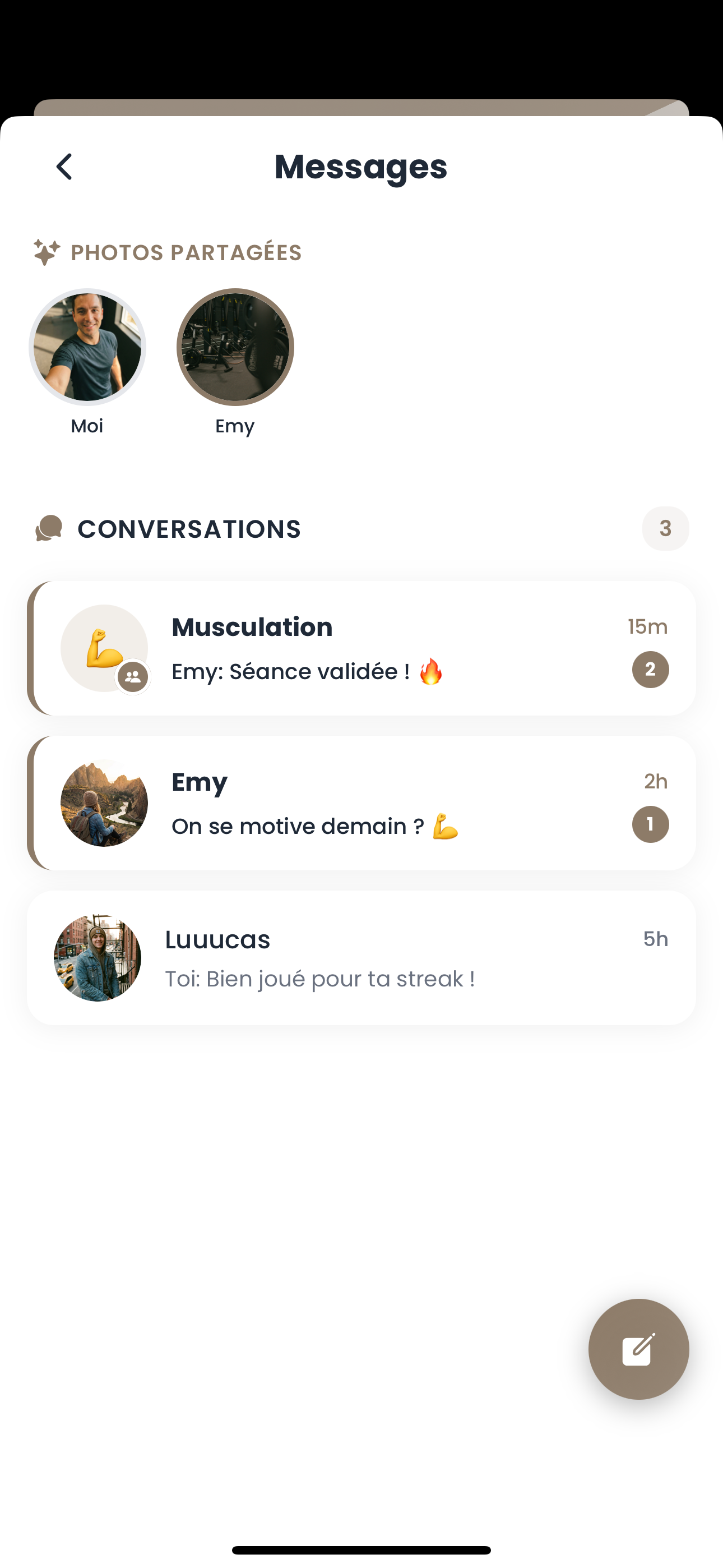The height and width of the screenshot is (1568, 723).
Task: Click the conversations count badge showing 3
Action: pos(665,528)
